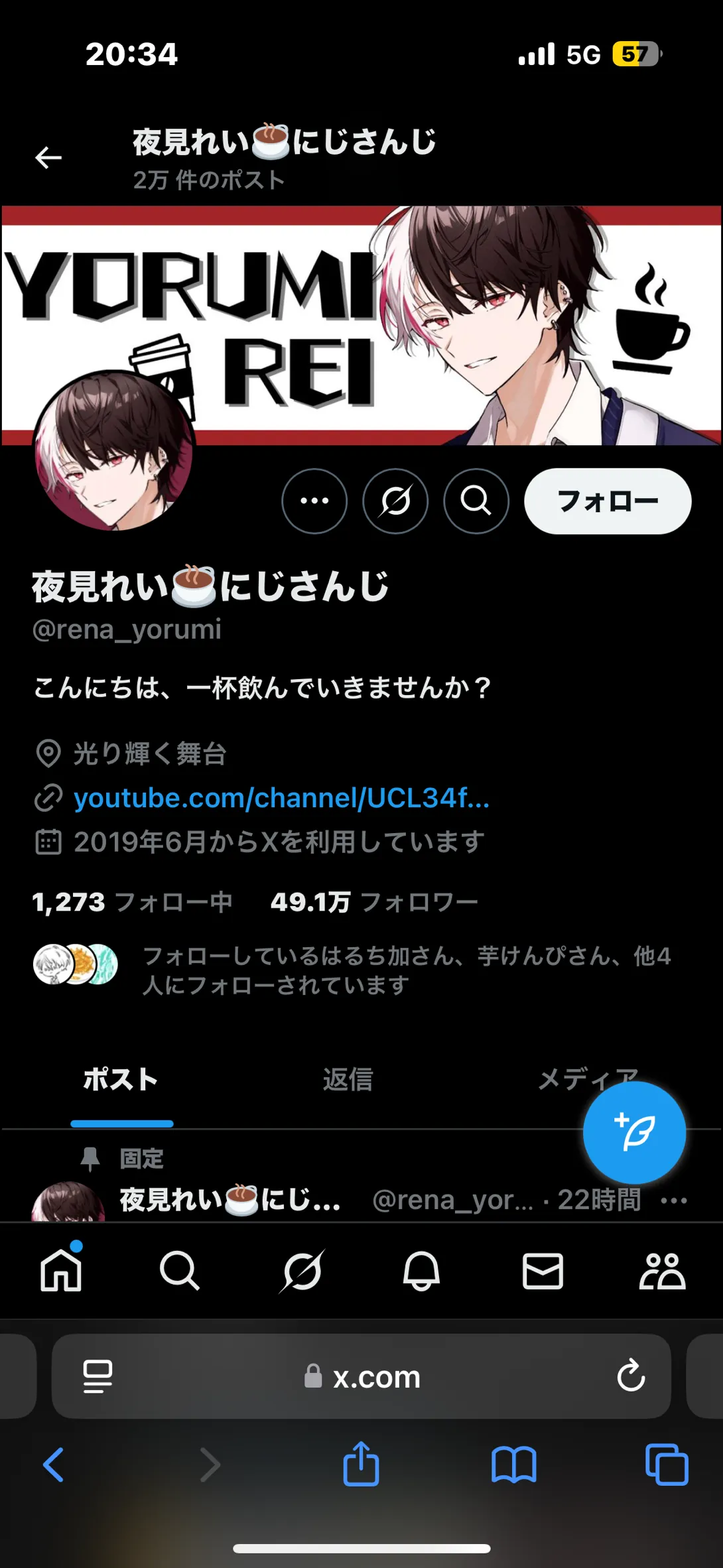
Task: Switch to the メディア tab
Action: coord(564,1080)
